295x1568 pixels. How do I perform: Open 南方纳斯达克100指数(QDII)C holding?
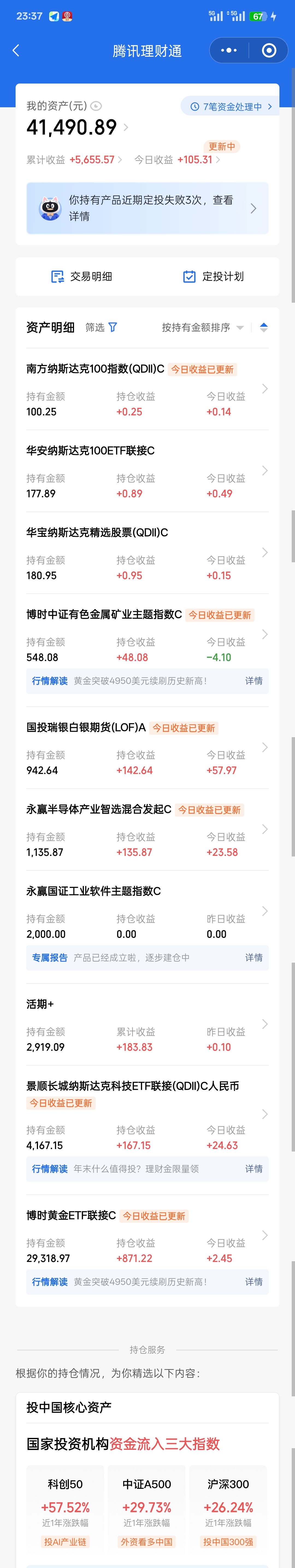147,389
